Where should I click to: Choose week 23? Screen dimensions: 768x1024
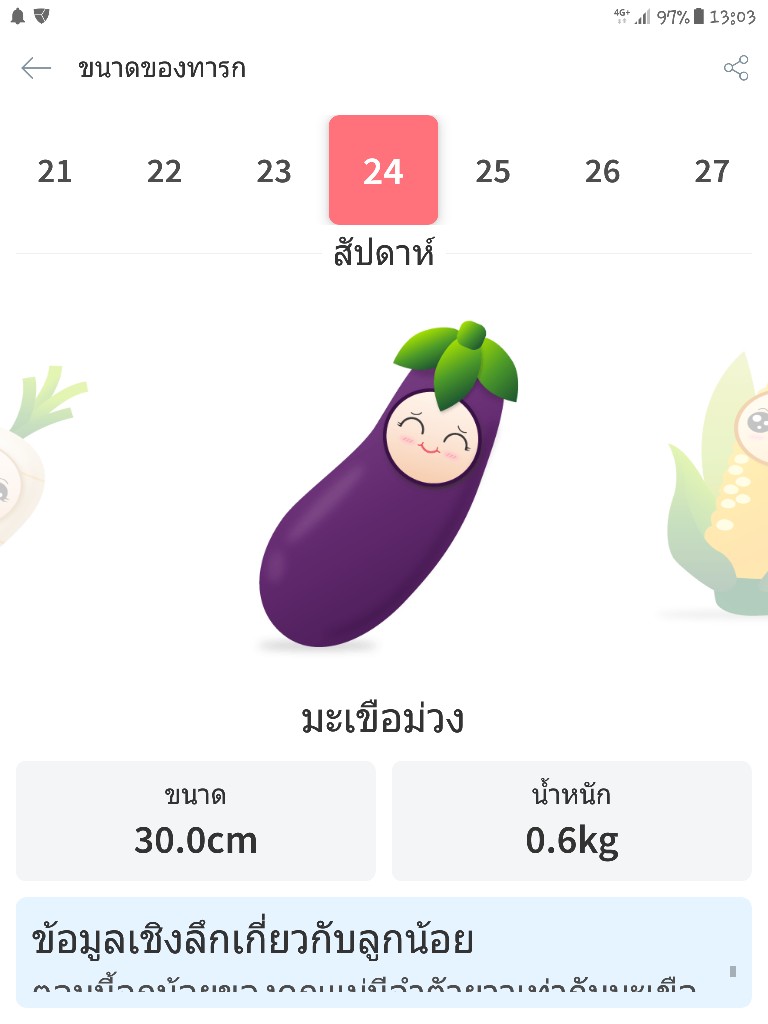pyautogui.click(x=274, y=171)
